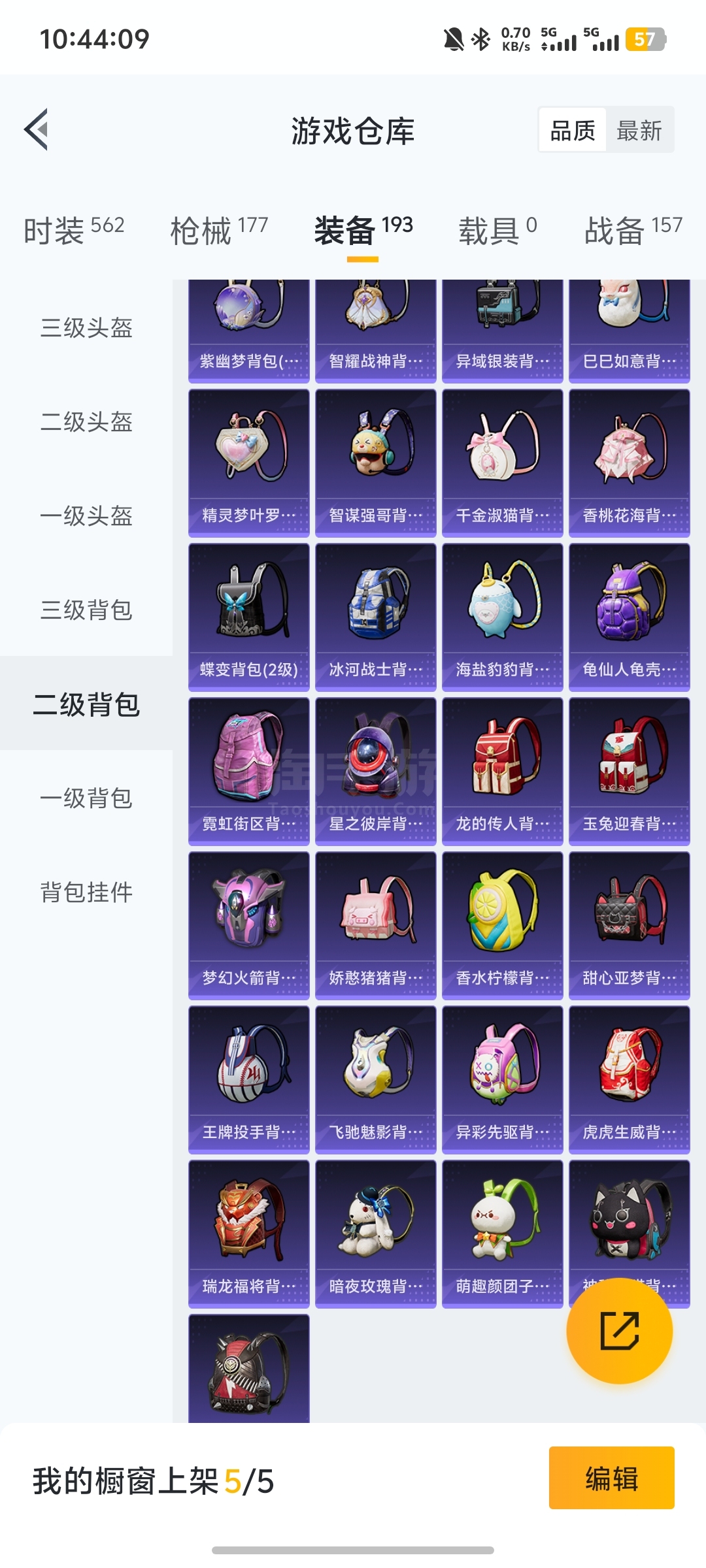706x1568 pixels.
Task: Tap the yellow floating share button
Action: tap(619, 1330)
